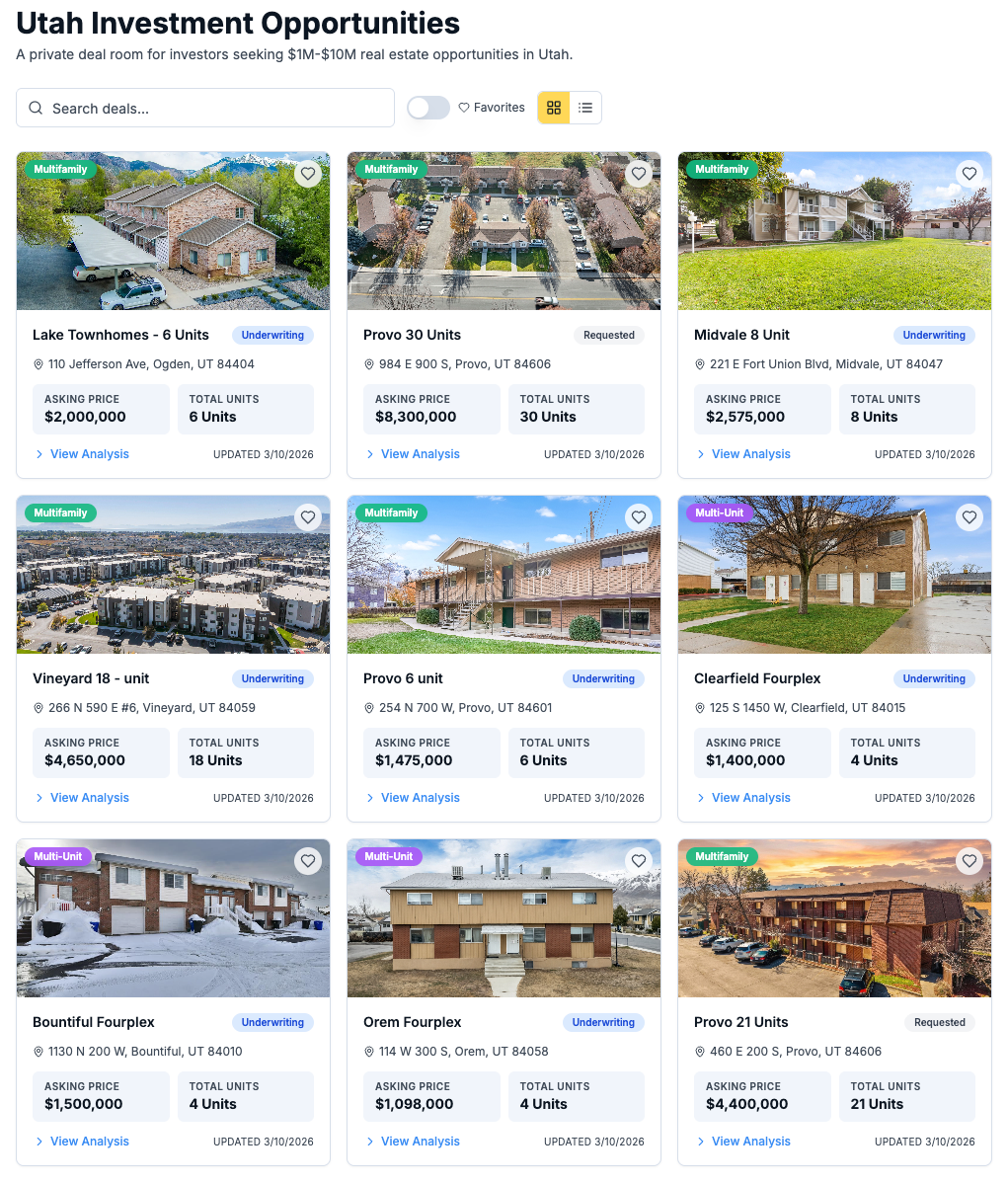The height and width of the screenshot is (1183, 1008).
Task: Add Midvale 8 Unit to favorites
Action: coord(969,174)
